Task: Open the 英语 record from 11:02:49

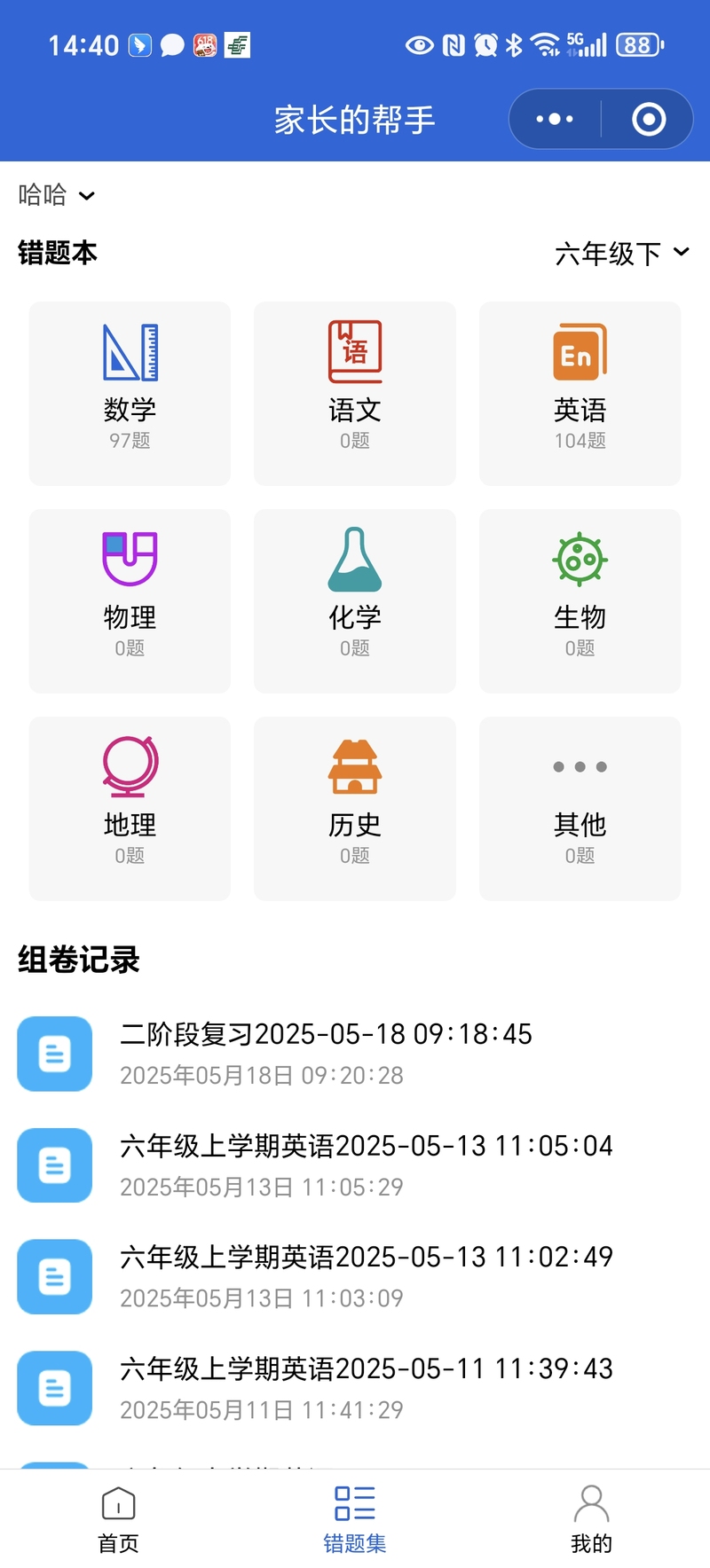Action: coord(355,1277)
